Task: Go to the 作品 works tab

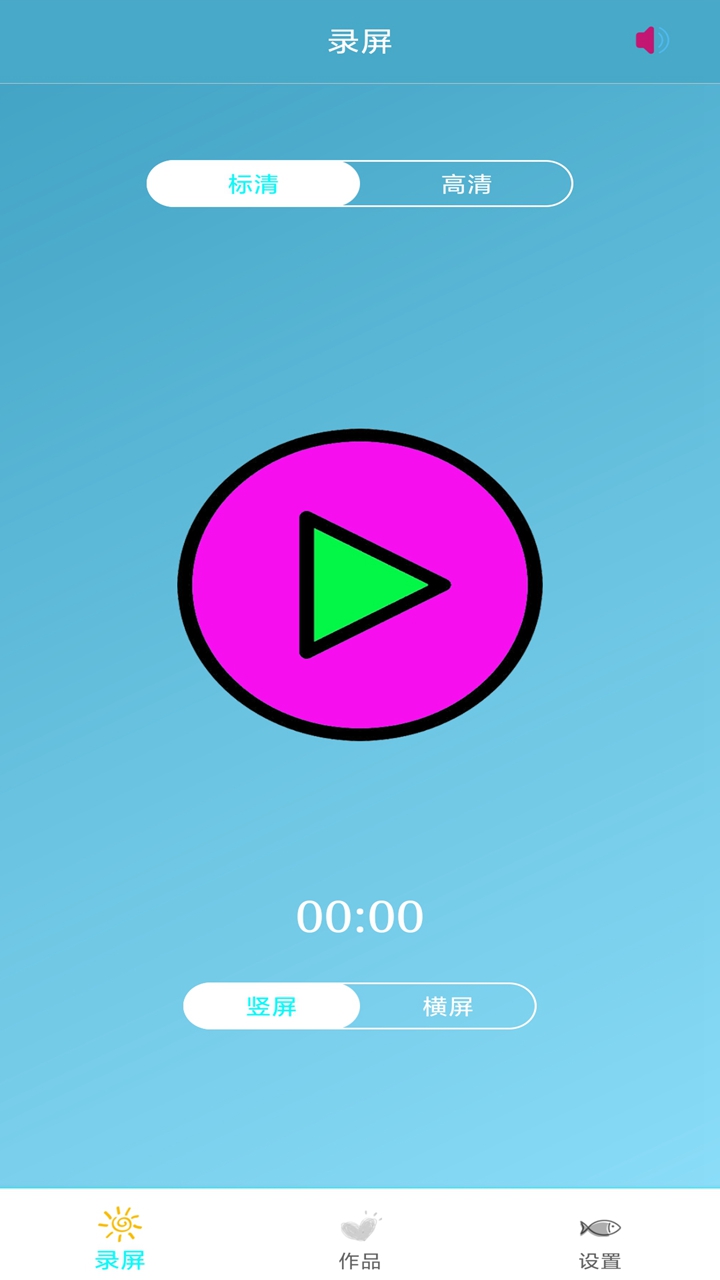Action: coord(360,1238)
